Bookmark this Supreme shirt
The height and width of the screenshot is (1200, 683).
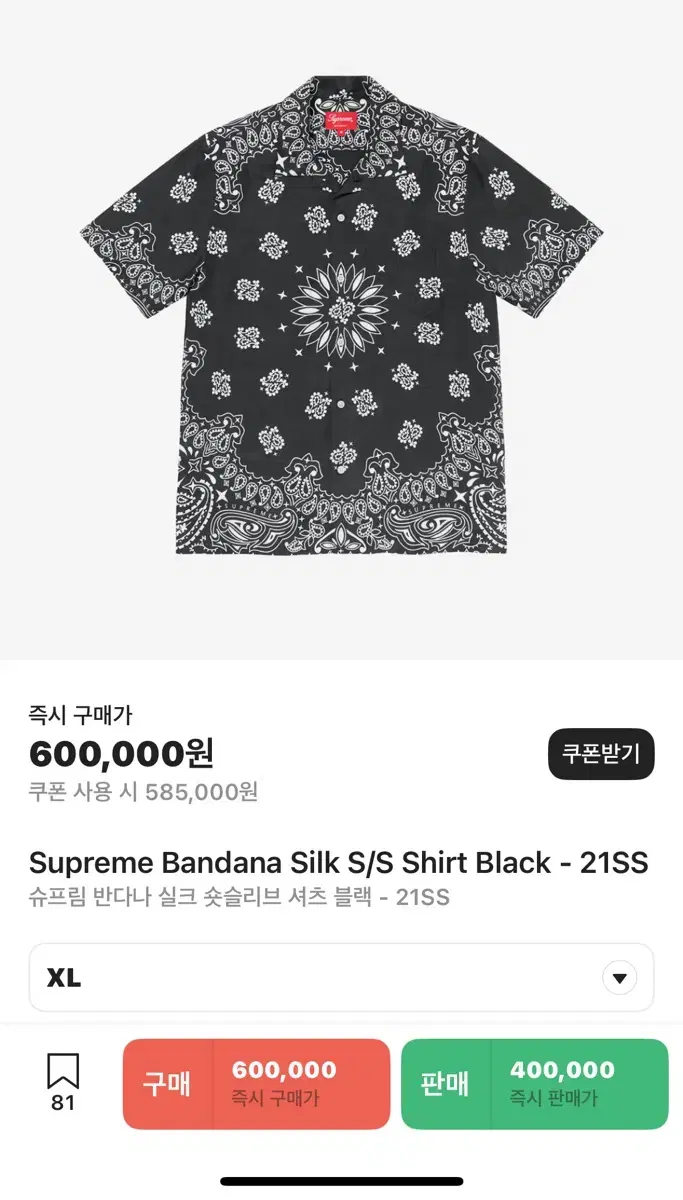(x=63, y=1074)
